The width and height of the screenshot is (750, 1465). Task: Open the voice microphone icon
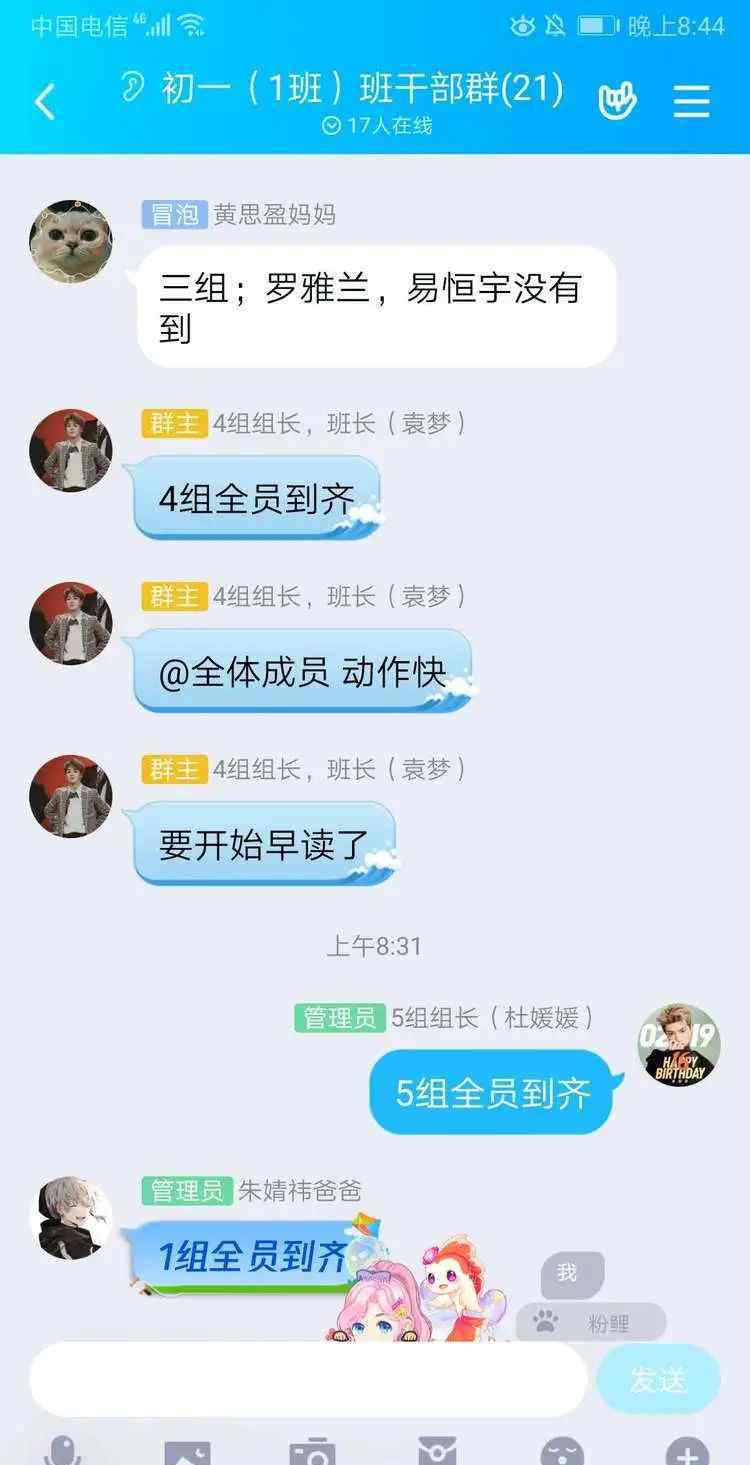62,1450
